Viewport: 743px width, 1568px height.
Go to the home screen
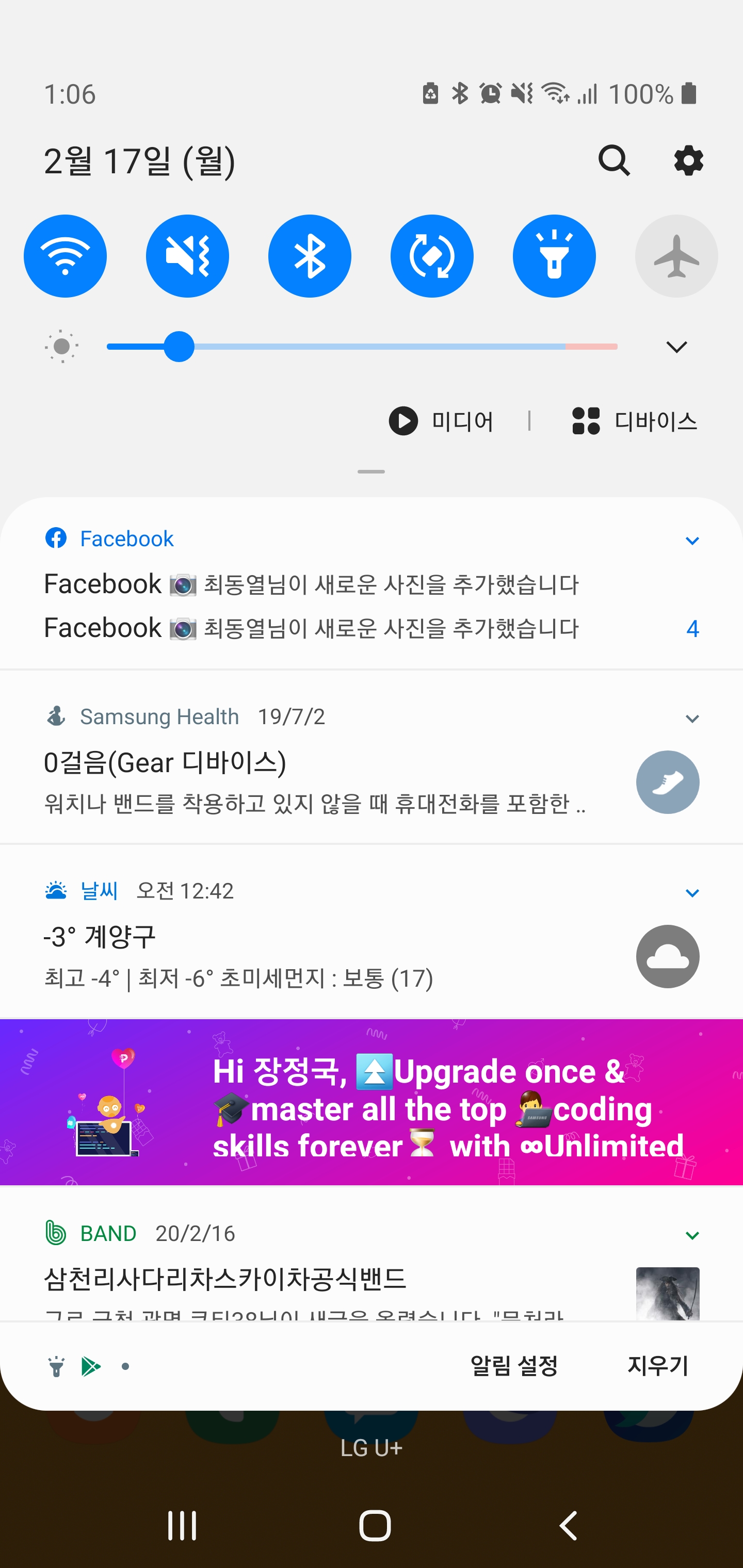[x=374, y=1525]
